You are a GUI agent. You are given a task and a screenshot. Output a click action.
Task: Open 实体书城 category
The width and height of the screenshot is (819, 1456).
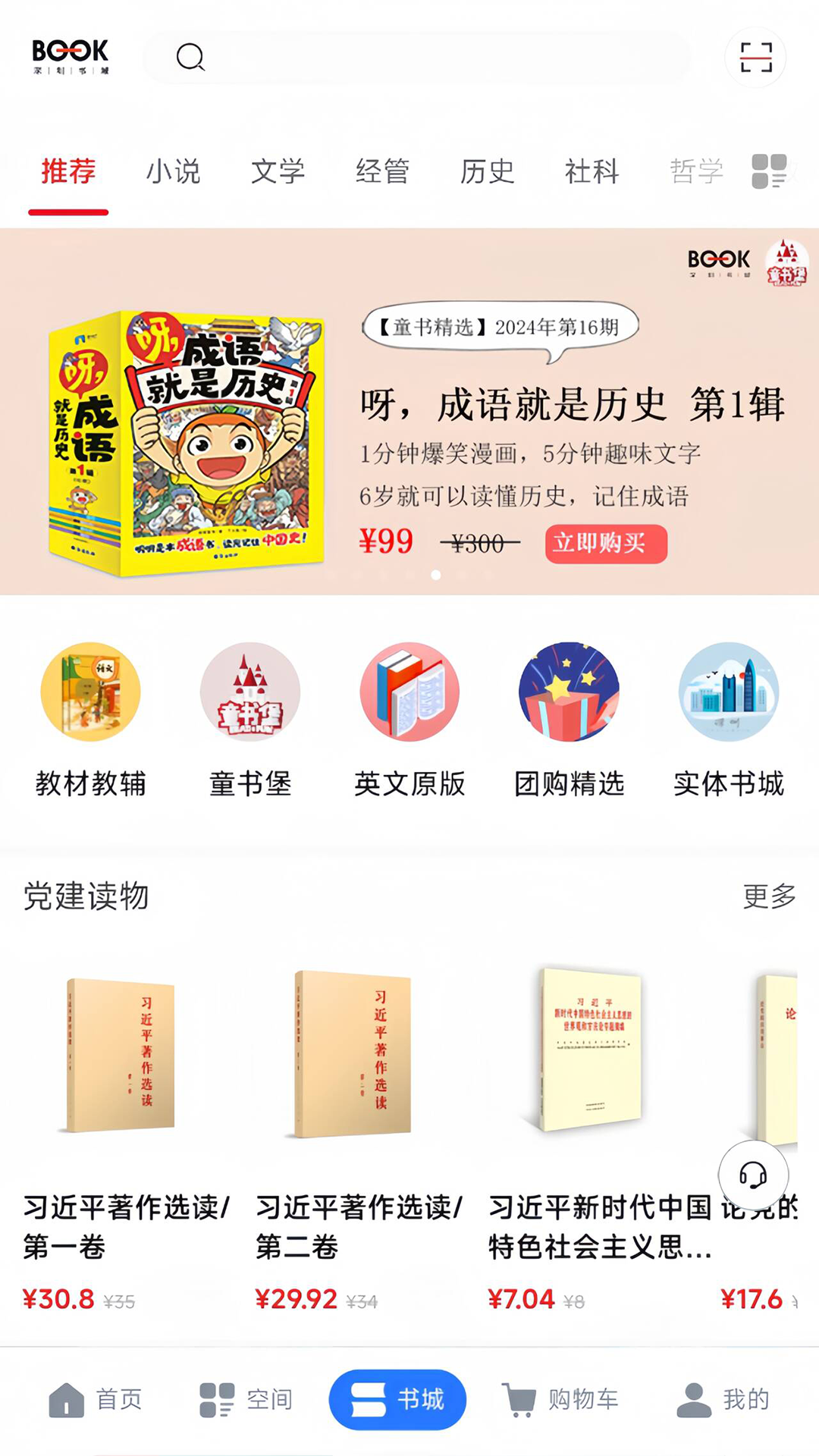tap(729, 717)
